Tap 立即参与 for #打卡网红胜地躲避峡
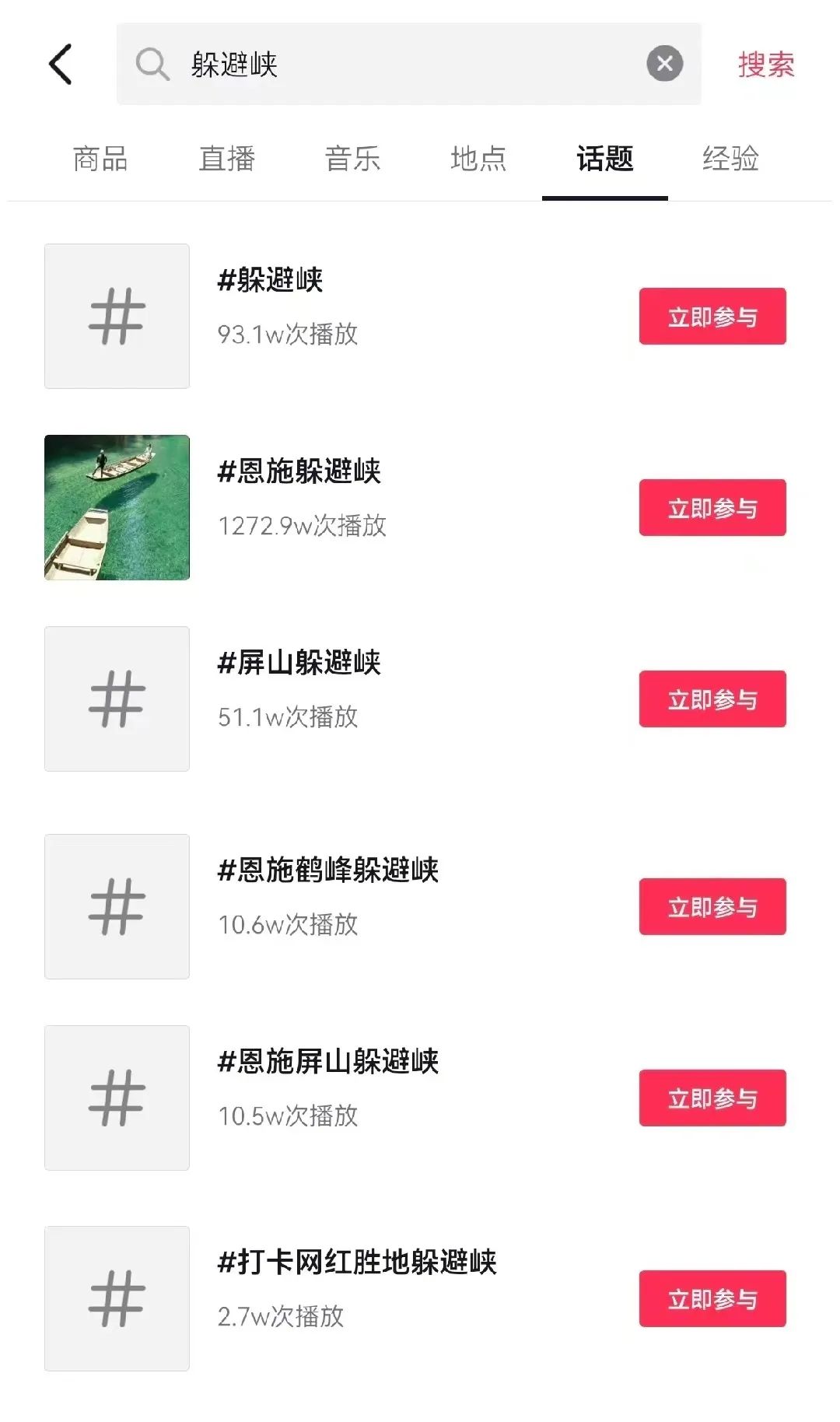840x1422 pixels. [x=712, y=1299]
